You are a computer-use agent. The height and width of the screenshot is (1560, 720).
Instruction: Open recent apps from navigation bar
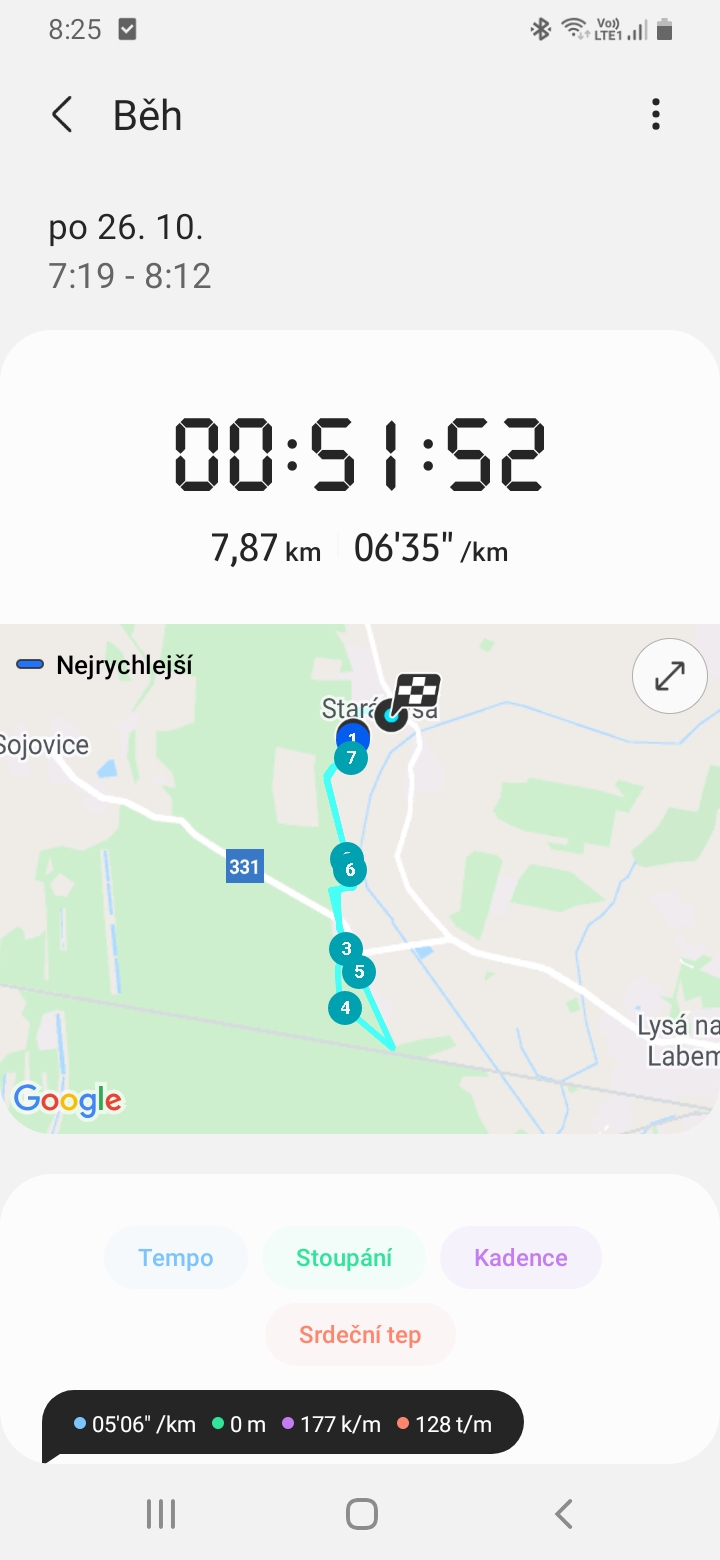[x=160, y=1514]
